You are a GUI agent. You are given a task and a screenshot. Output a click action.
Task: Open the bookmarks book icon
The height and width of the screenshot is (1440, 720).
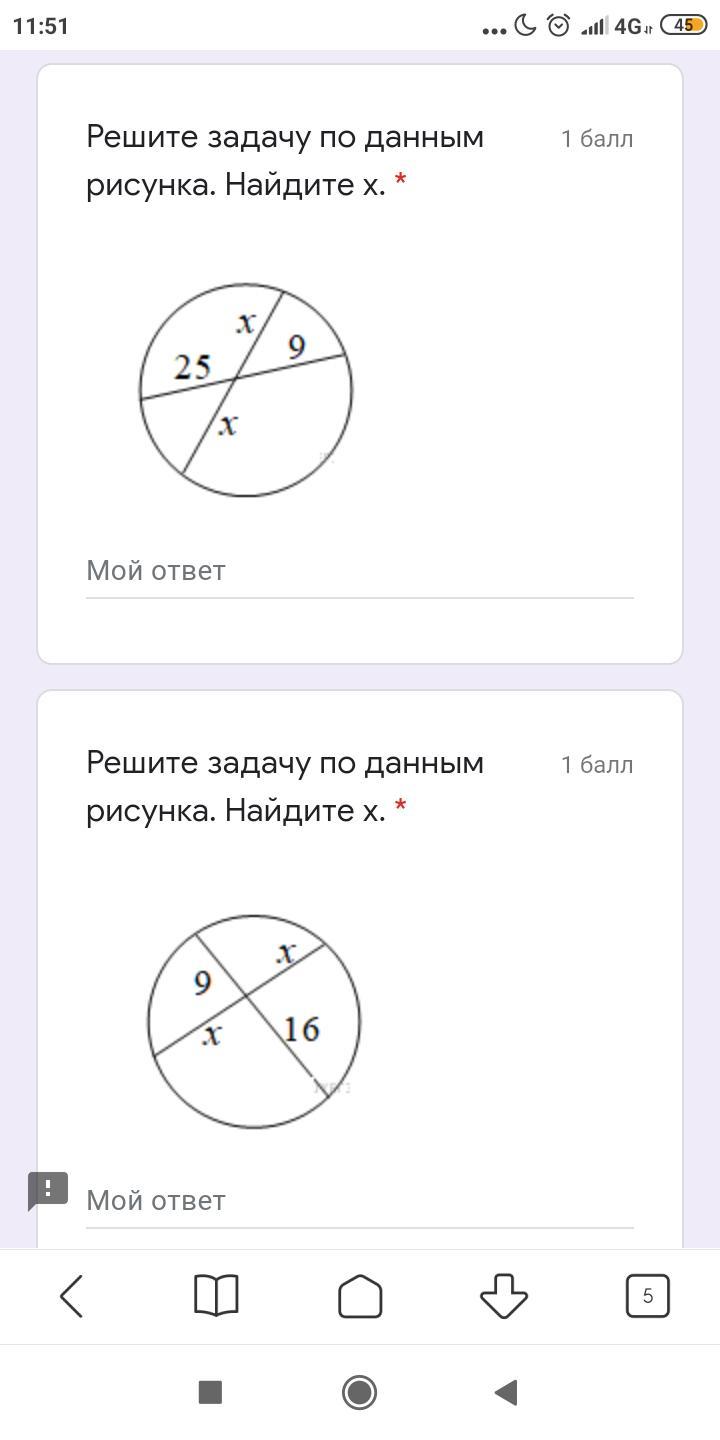point(216,1296)
